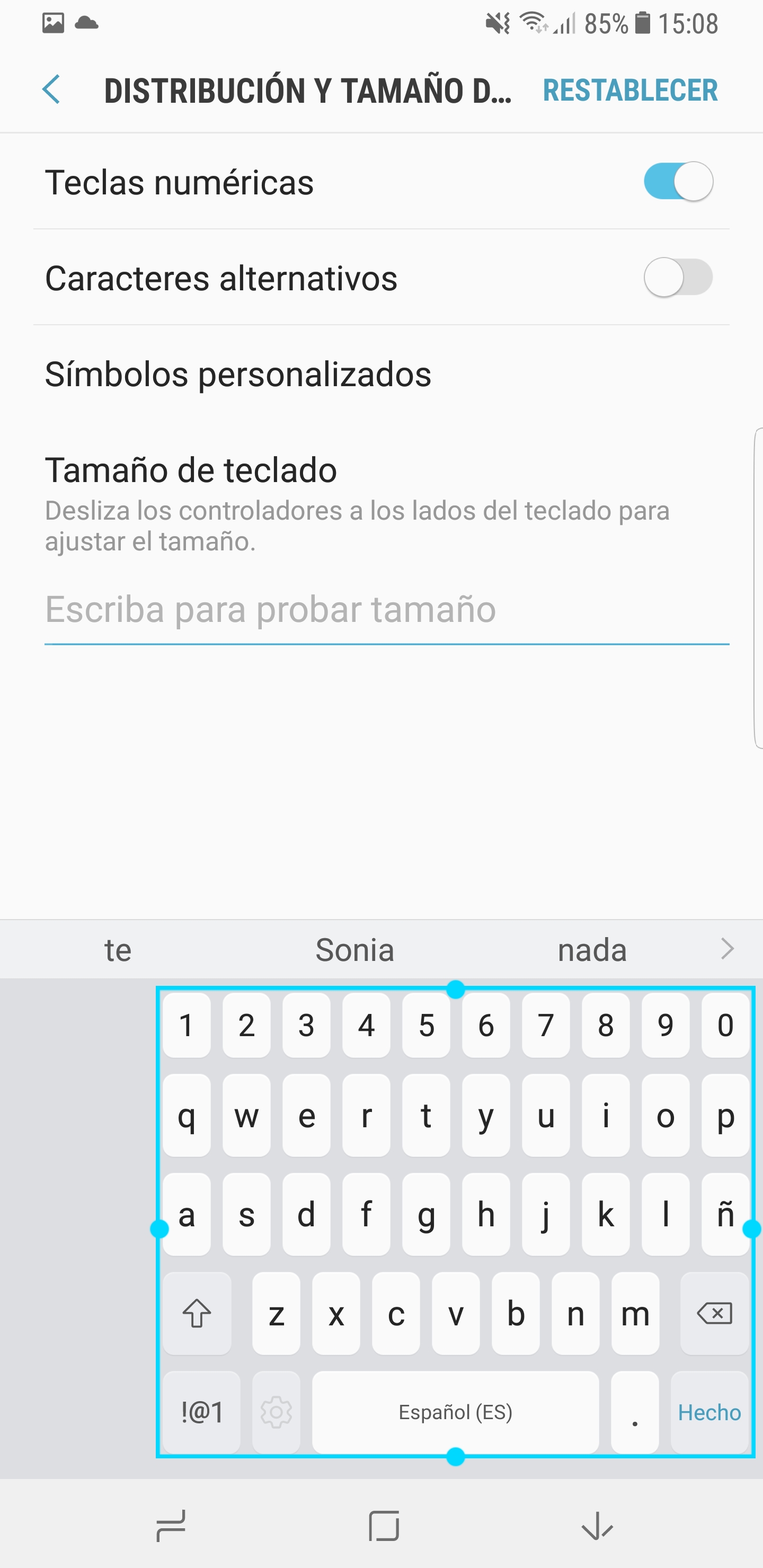
Task: Open keyboard settings gear key
Action: coord(277,1412)
